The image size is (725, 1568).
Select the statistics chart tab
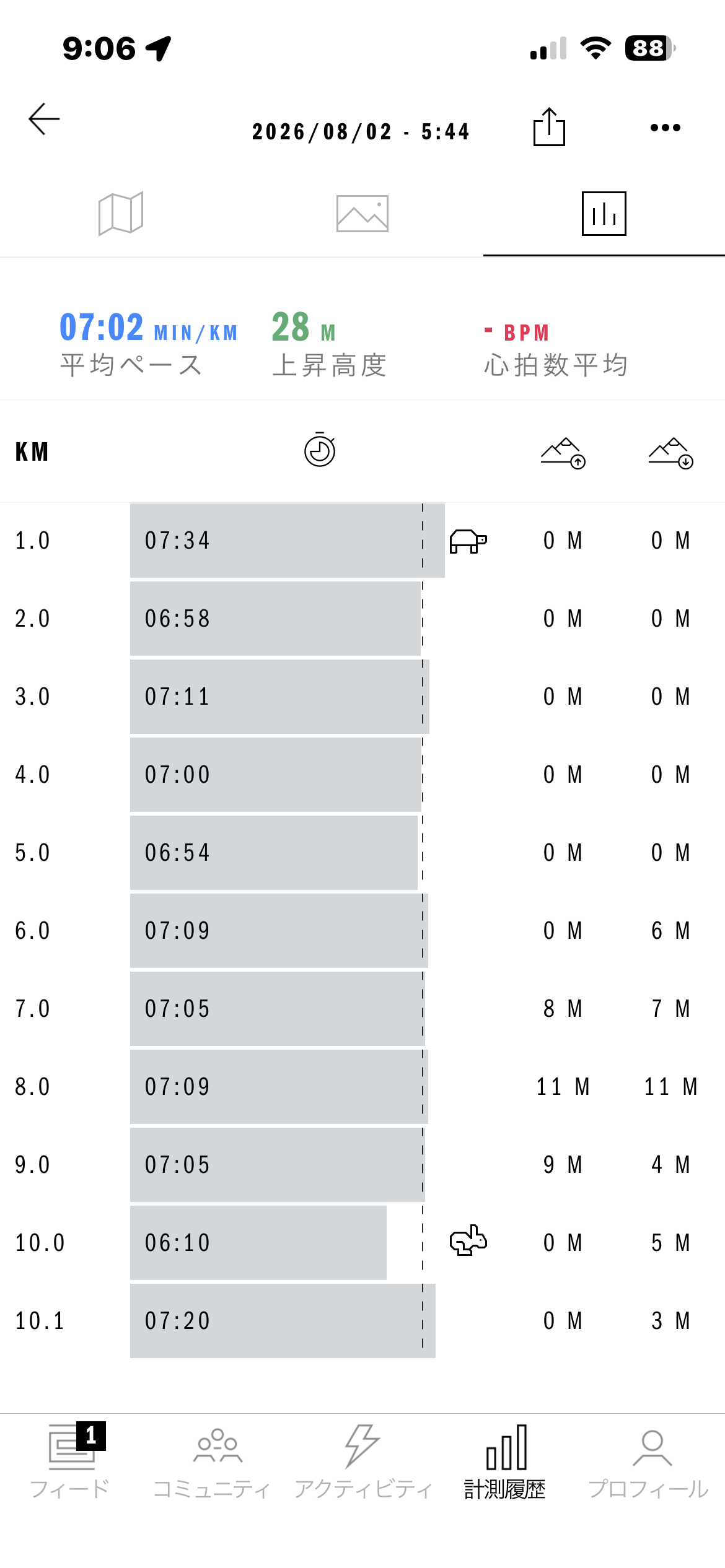(x=604, y=214)
